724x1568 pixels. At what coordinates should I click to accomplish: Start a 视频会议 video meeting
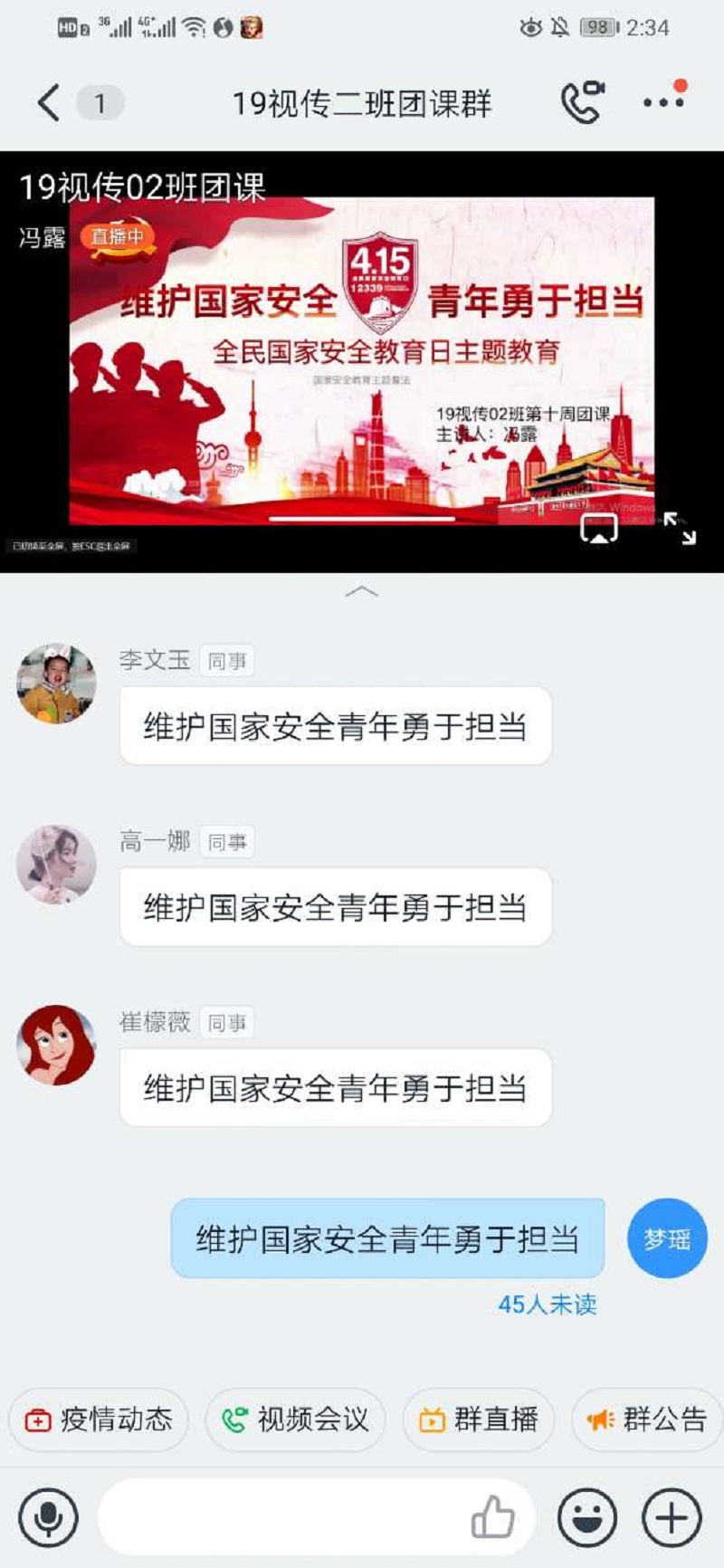coord(295,1420)
